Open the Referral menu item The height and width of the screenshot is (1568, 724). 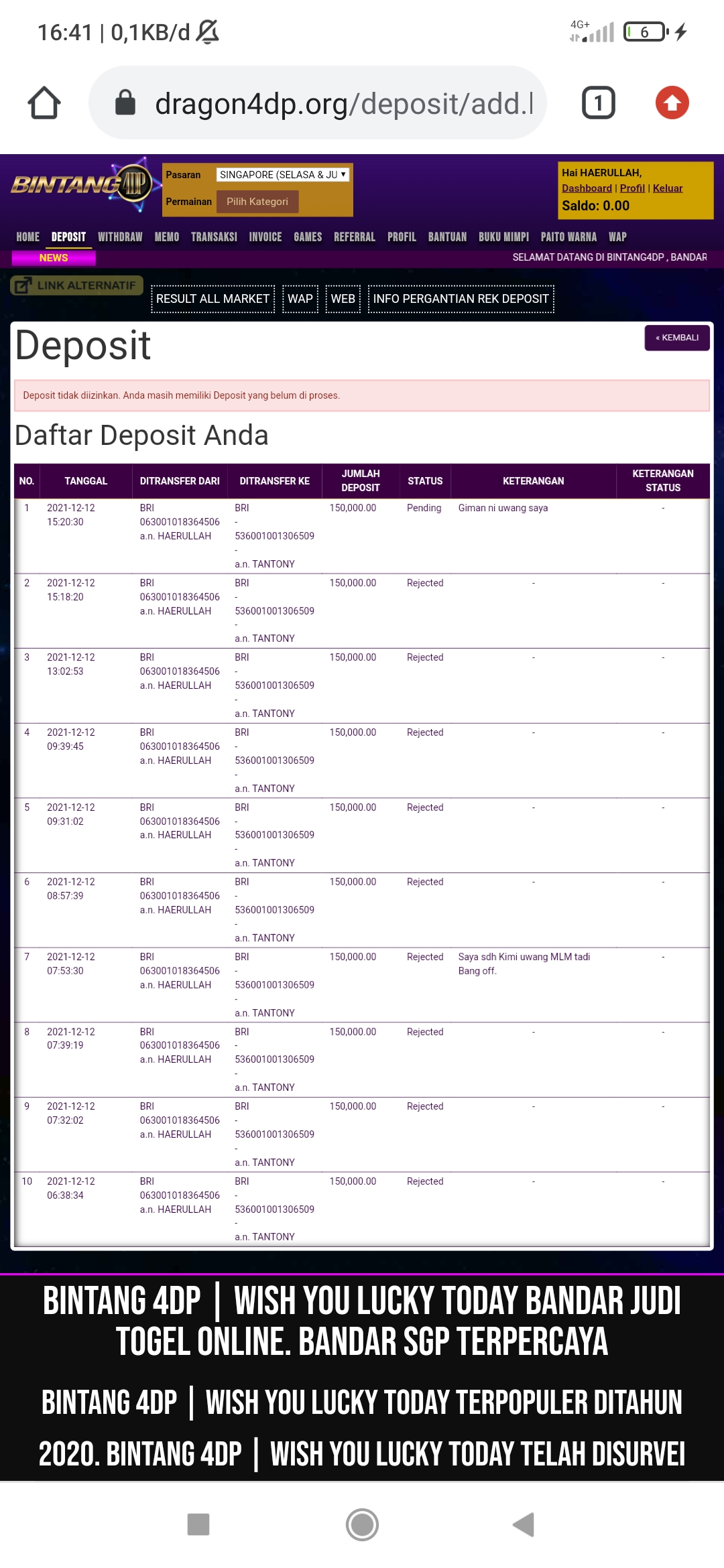355,237
